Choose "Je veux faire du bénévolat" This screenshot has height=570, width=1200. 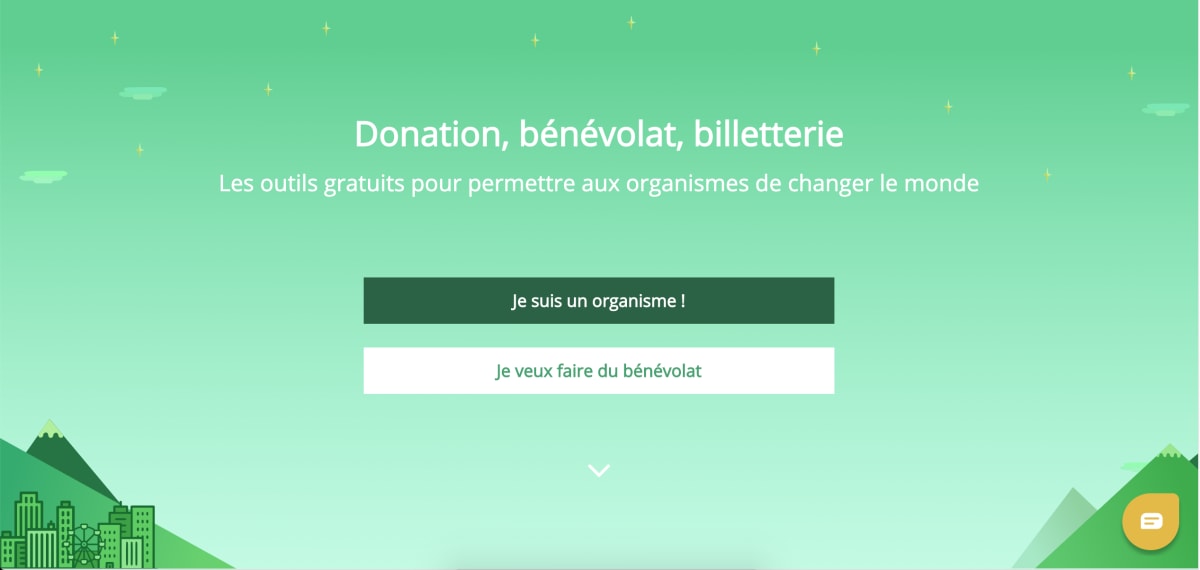pos(598,370)
